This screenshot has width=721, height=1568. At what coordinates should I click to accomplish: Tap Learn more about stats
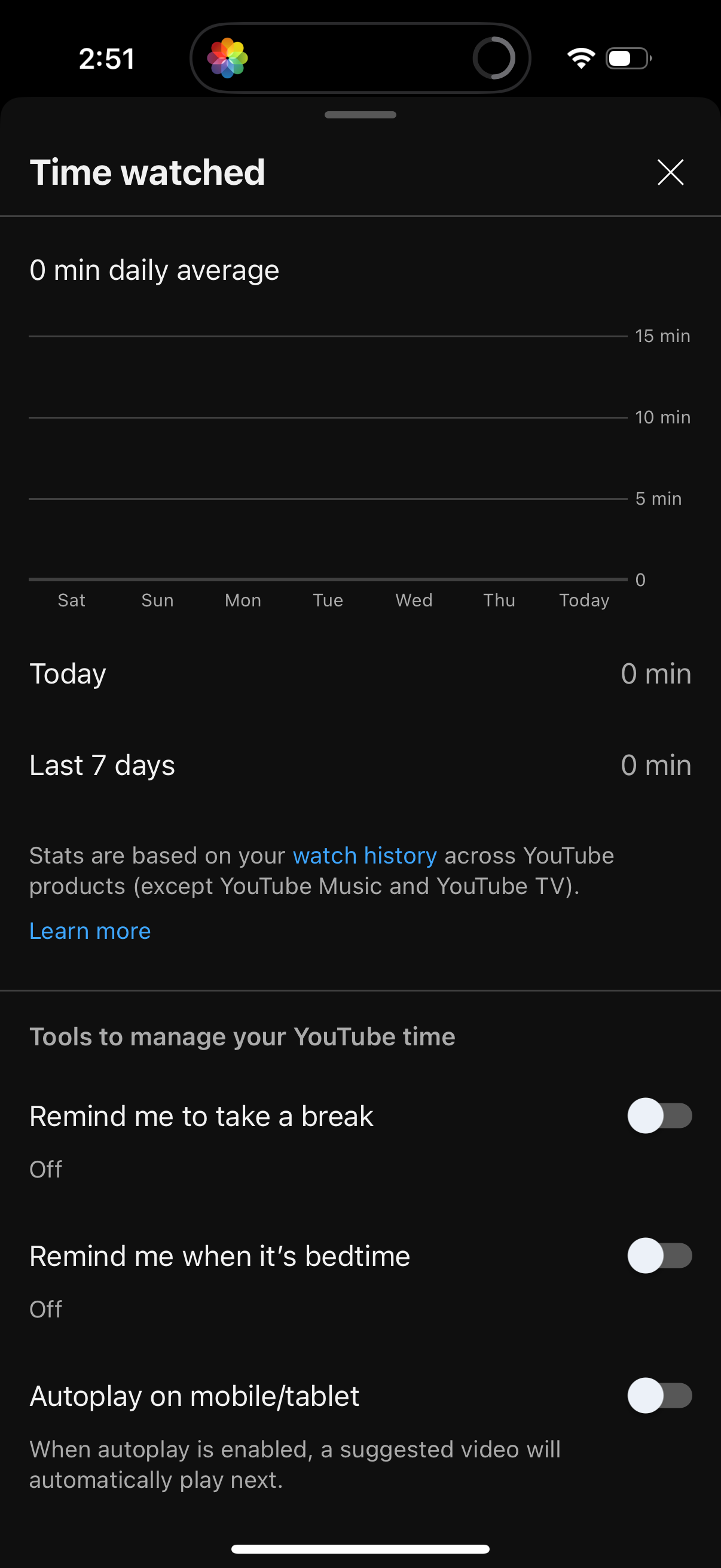pos(90,931)
